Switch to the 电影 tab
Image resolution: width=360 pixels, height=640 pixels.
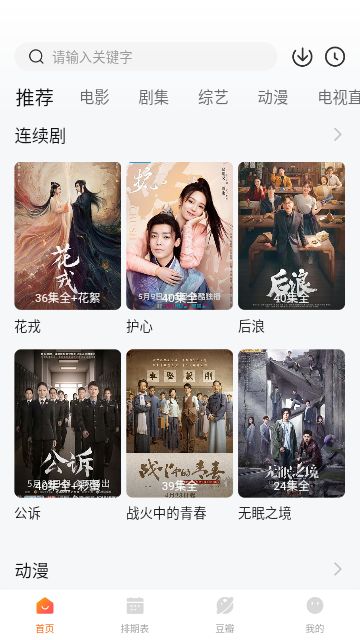pyautogui.click(x=94, y=98)
